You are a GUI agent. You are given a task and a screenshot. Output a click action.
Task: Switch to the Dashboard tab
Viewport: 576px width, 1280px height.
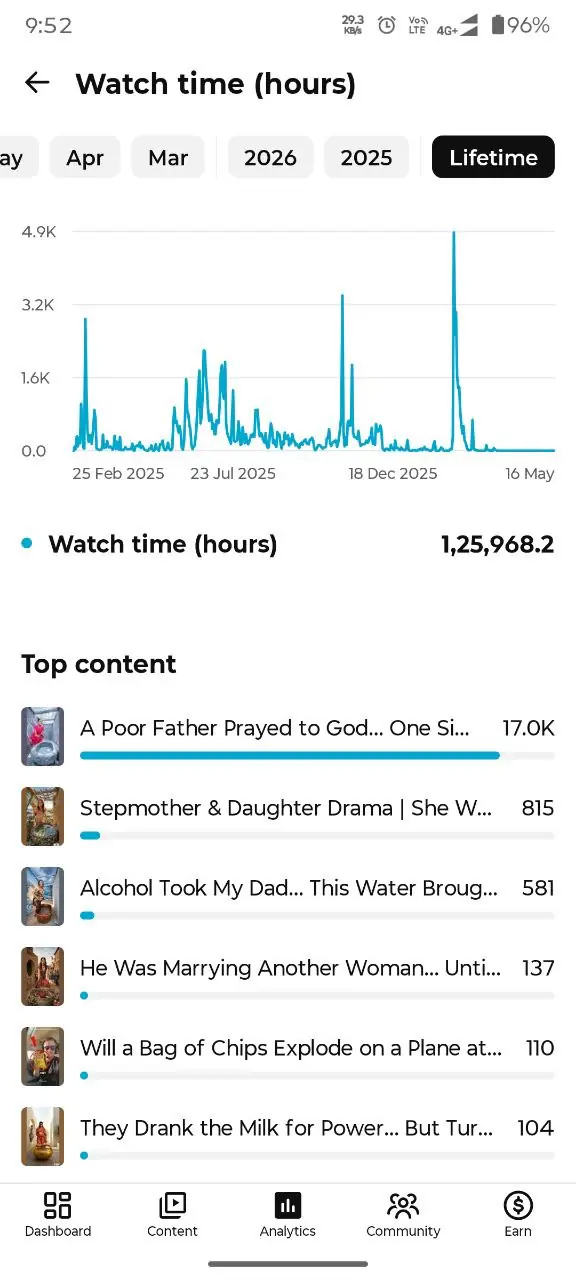click(x=58, y=1214)
